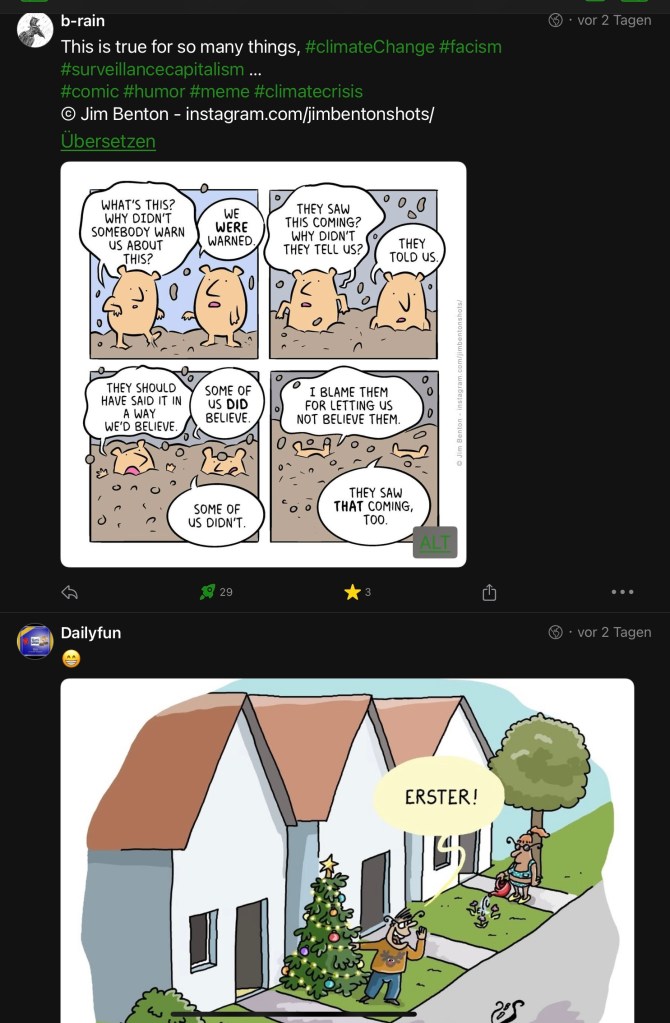Screen dimensions: 670x1023
Task: Open the #humor hashtag
Action: coord(153,91)
